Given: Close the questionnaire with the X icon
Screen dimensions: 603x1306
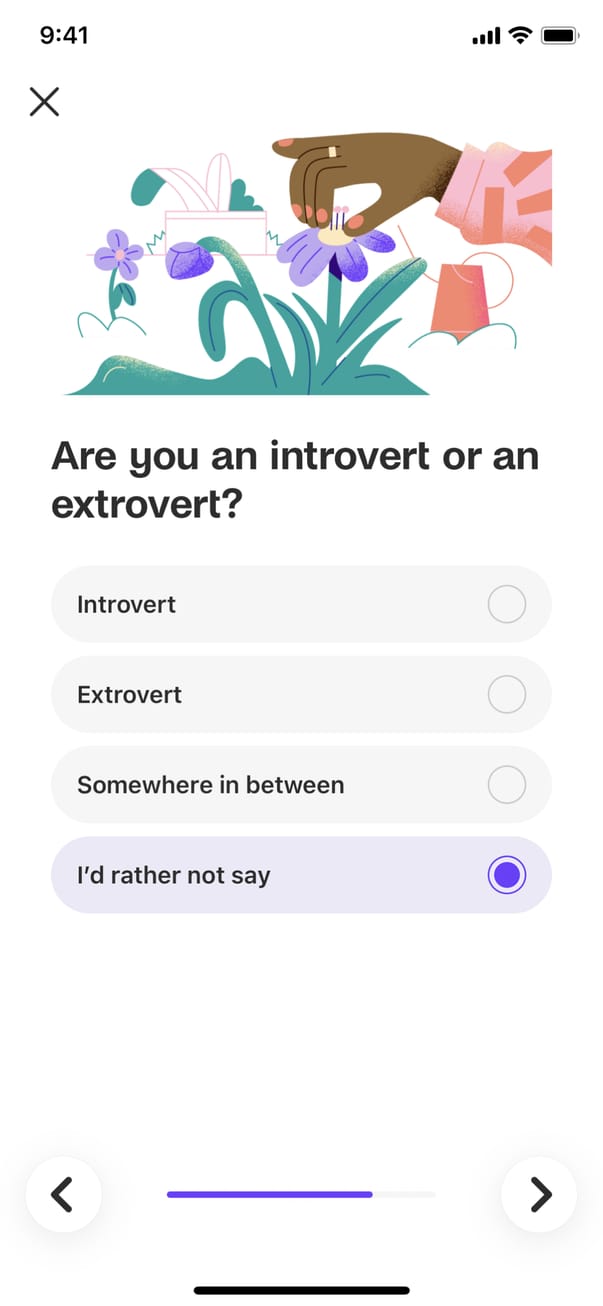Looking at the screenshot, I should 44,101.
